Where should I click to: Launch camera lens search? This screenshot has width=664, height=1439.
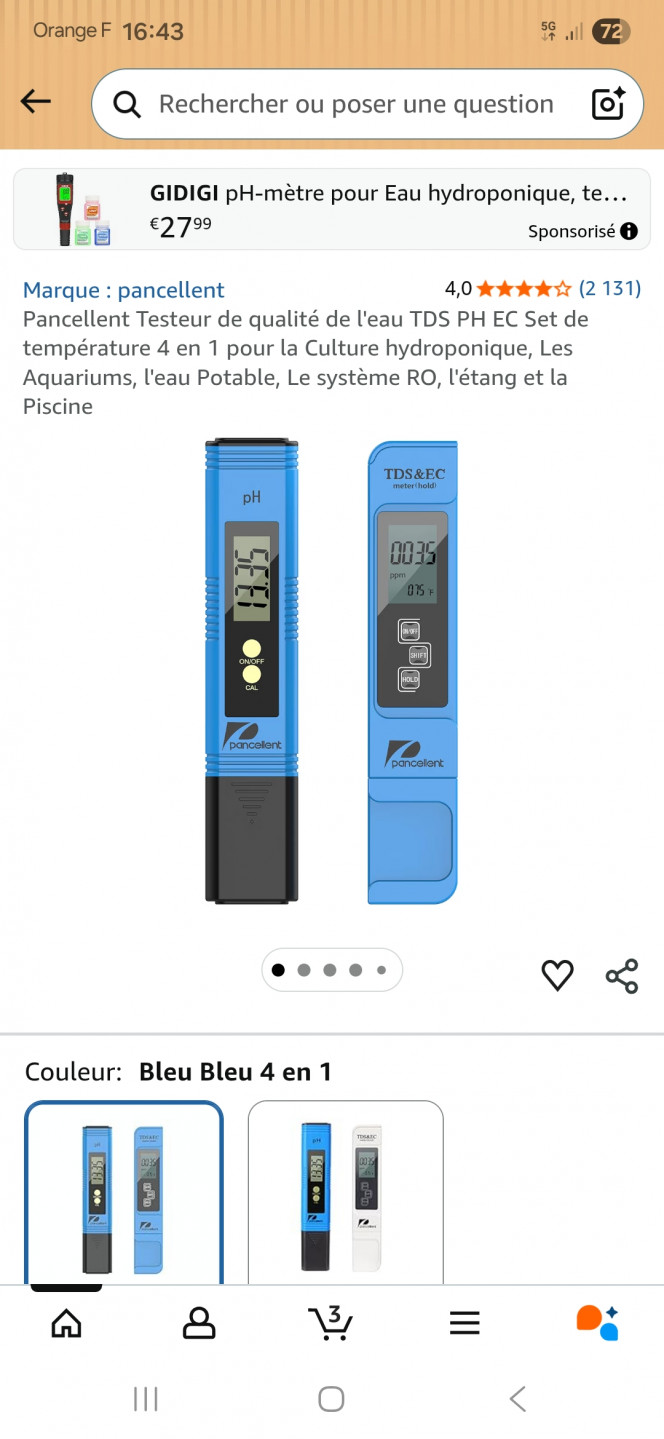[608, 104]
